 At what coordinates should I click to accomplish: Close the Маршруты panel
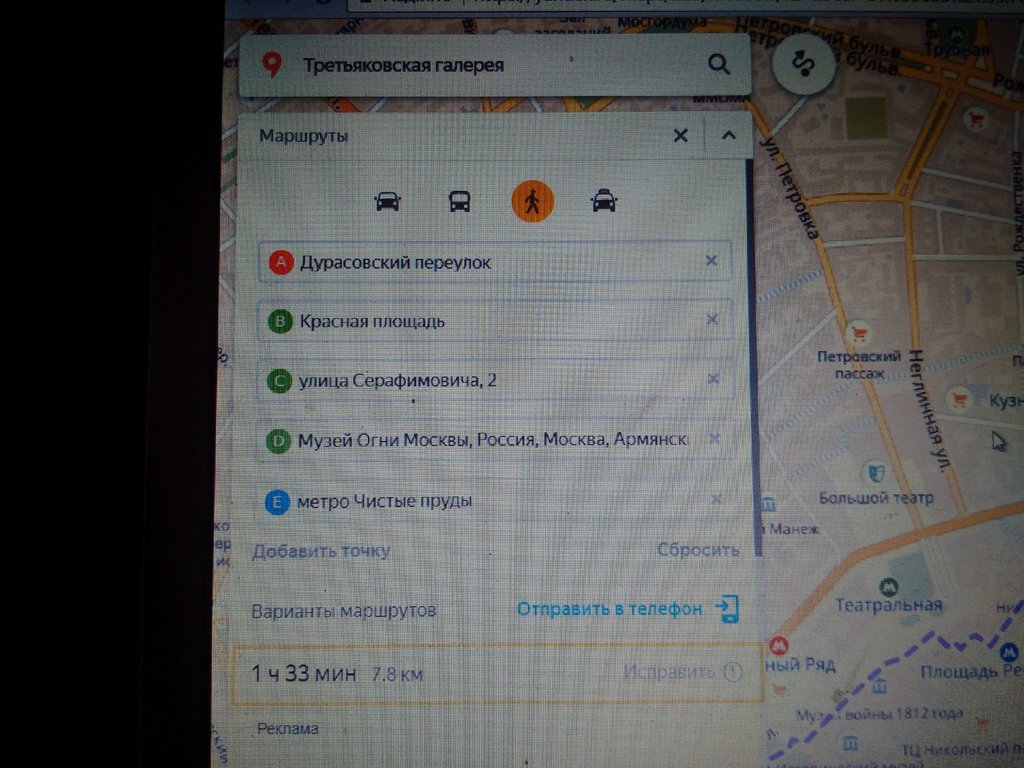click(x=681, y=136)
